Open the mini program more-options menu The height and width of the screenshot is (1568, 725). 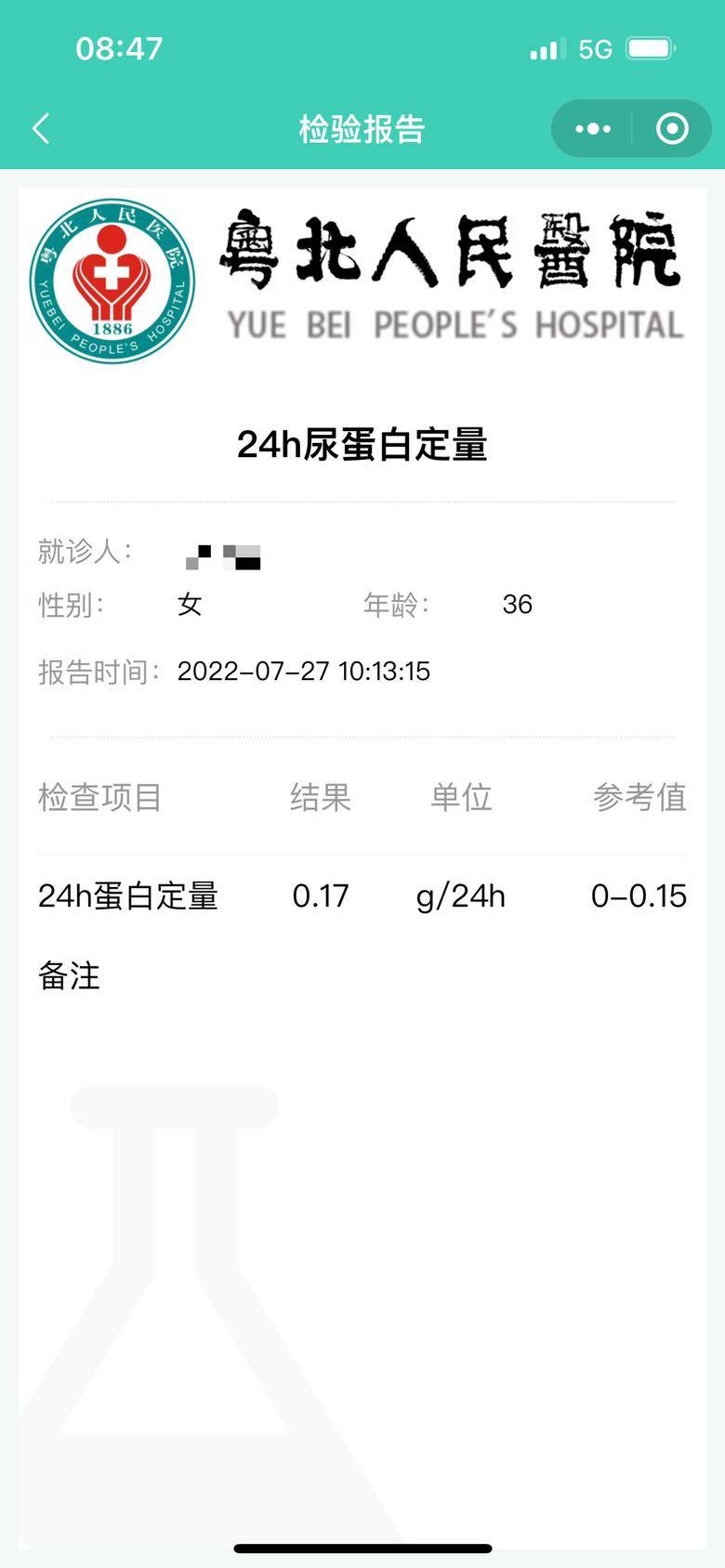point(593,128)
